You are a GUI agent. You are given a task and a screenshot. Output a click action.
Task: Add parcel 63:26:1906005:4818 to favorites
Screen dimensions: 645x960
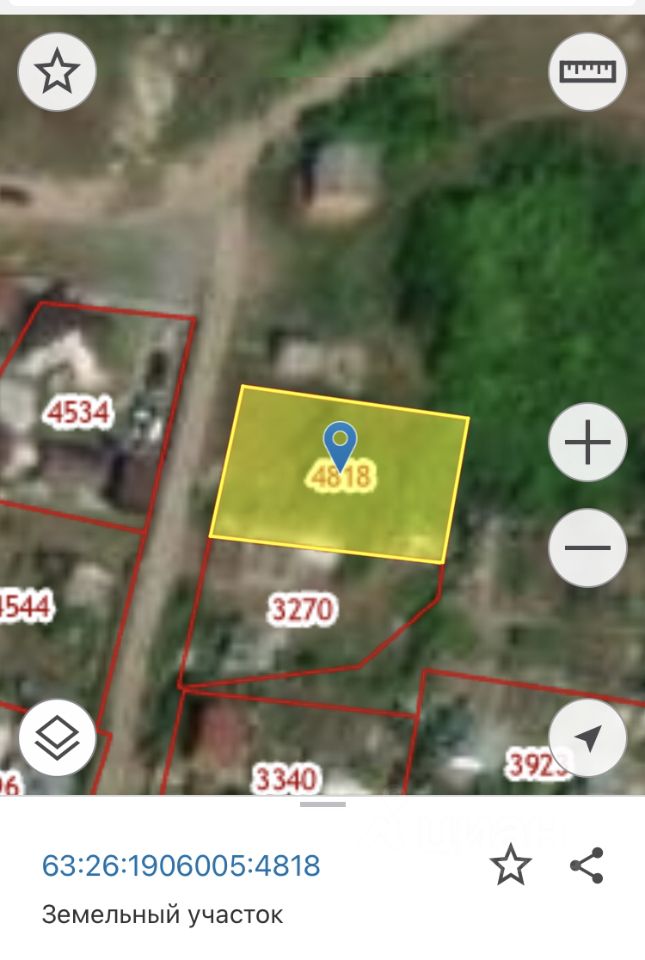510,866
